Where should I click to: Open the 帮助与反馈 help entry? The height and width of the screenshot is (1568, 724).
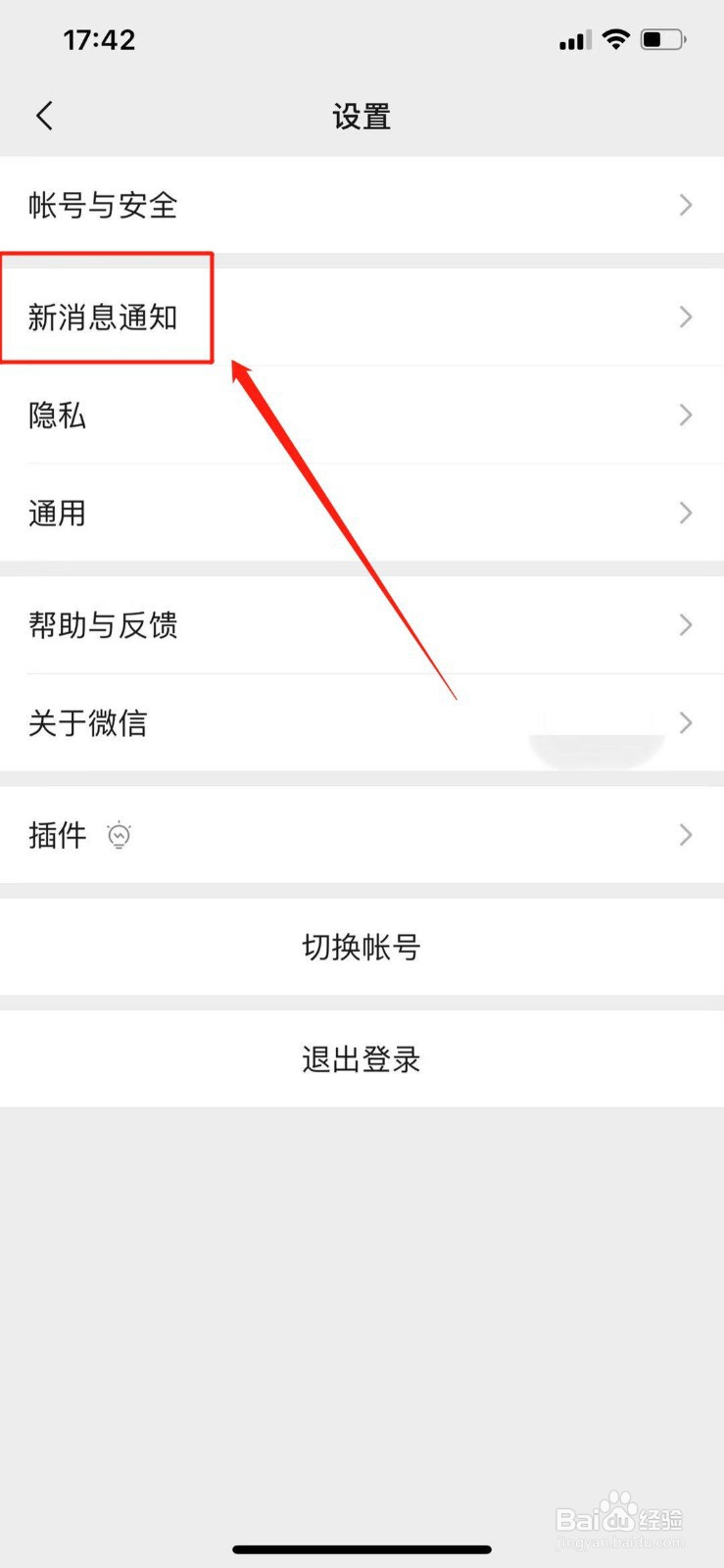(362, 625)
